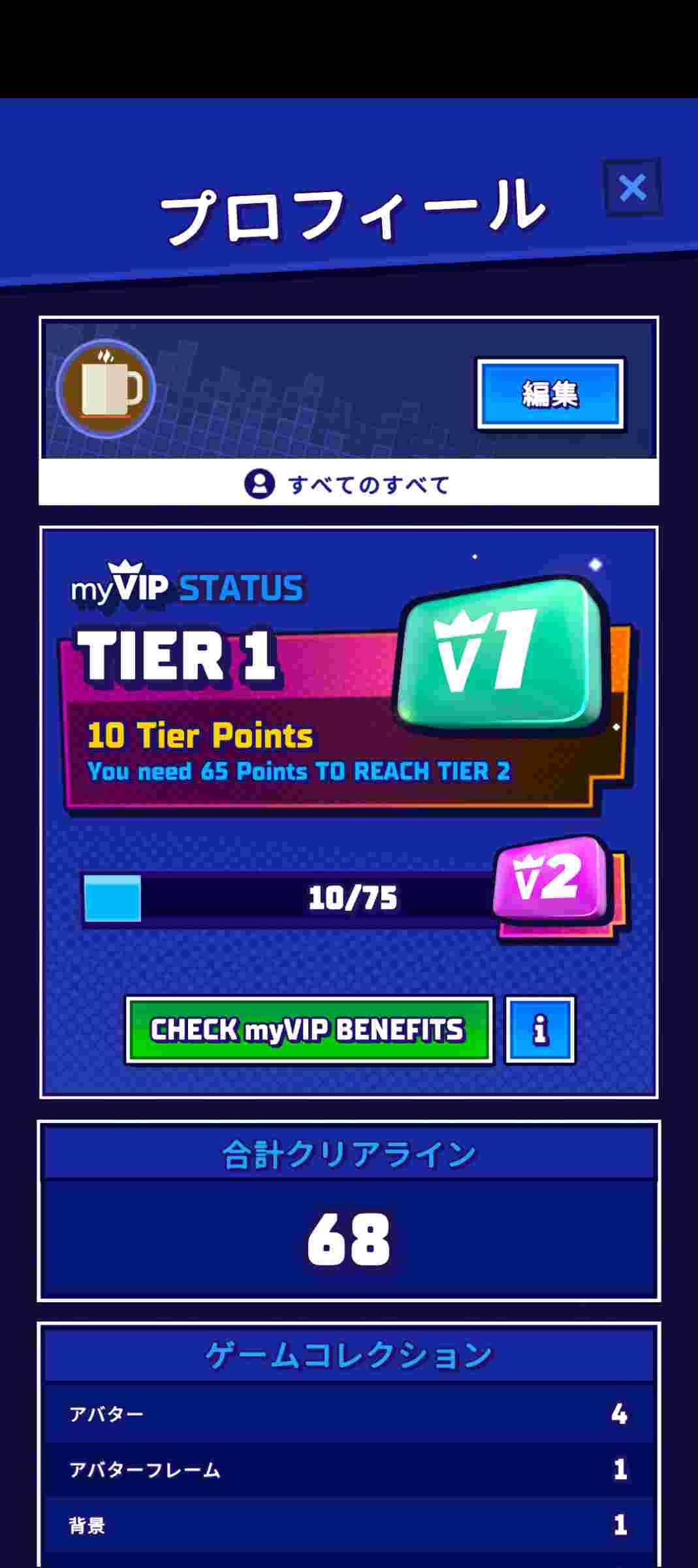The image size is (698, 1568).
Task: Tap the coffee mug avatar
Action: tap(106, 389)
